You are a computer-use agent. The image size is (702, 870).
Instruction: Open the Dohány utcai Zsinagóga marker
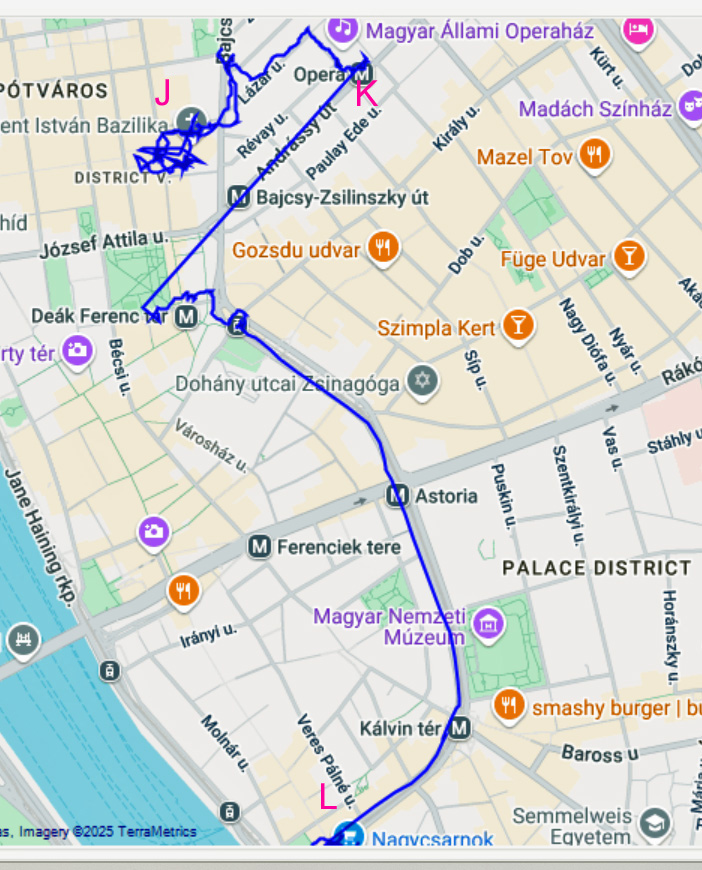coord(424,380)
